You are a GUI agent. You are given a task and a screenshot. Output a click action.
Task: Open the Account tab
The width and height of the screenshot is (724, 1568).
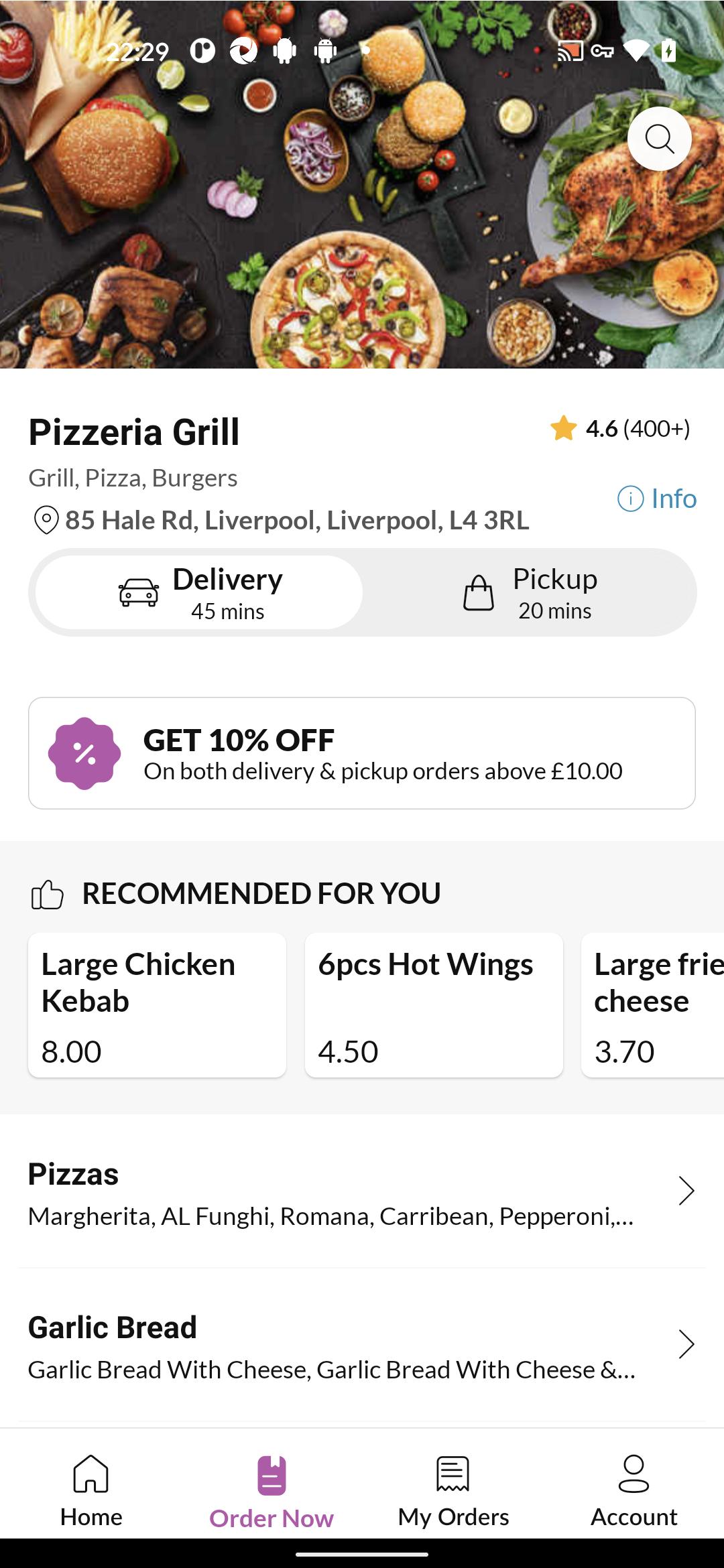[633, 1490]
